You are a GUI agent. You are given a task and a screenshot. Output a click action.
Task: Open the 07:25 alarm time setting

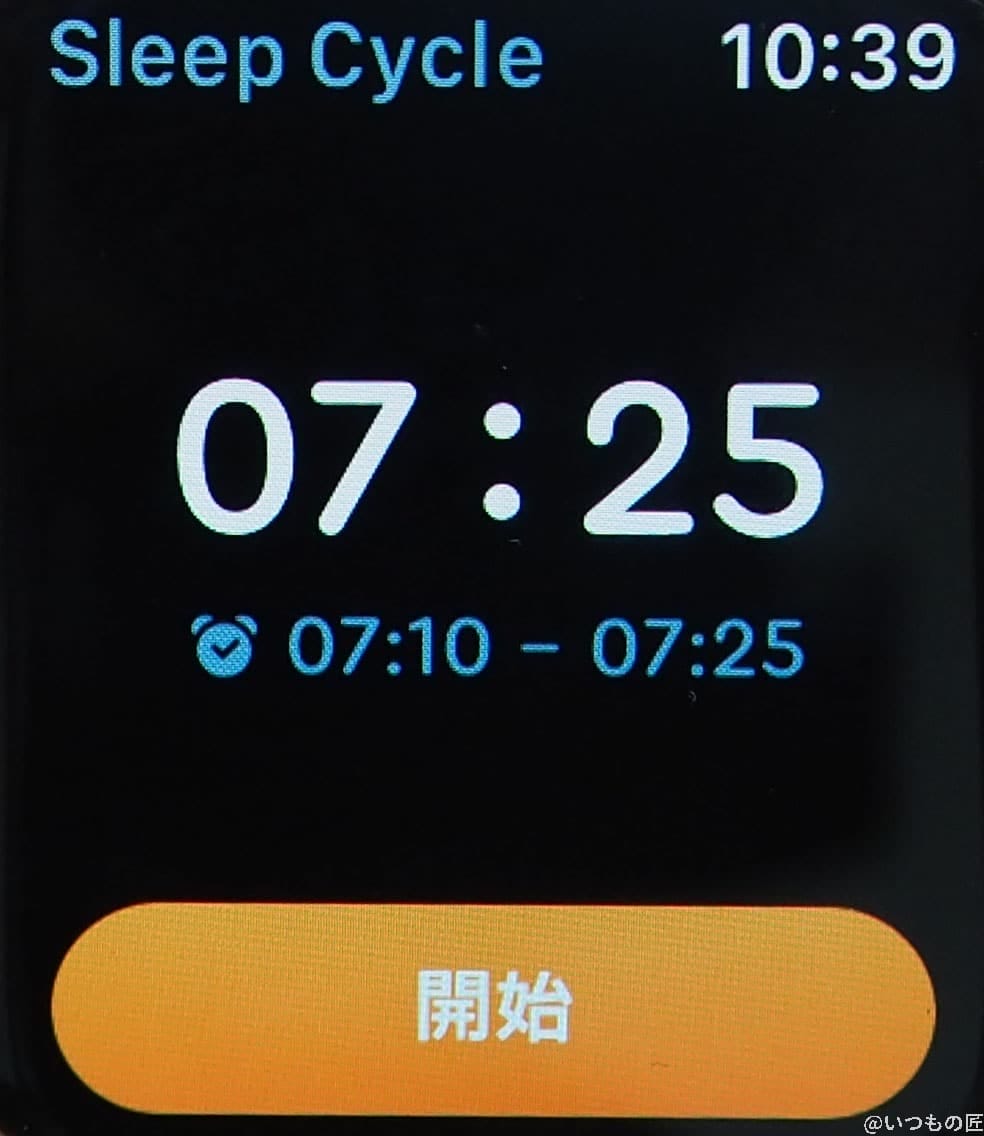(499, 458)
